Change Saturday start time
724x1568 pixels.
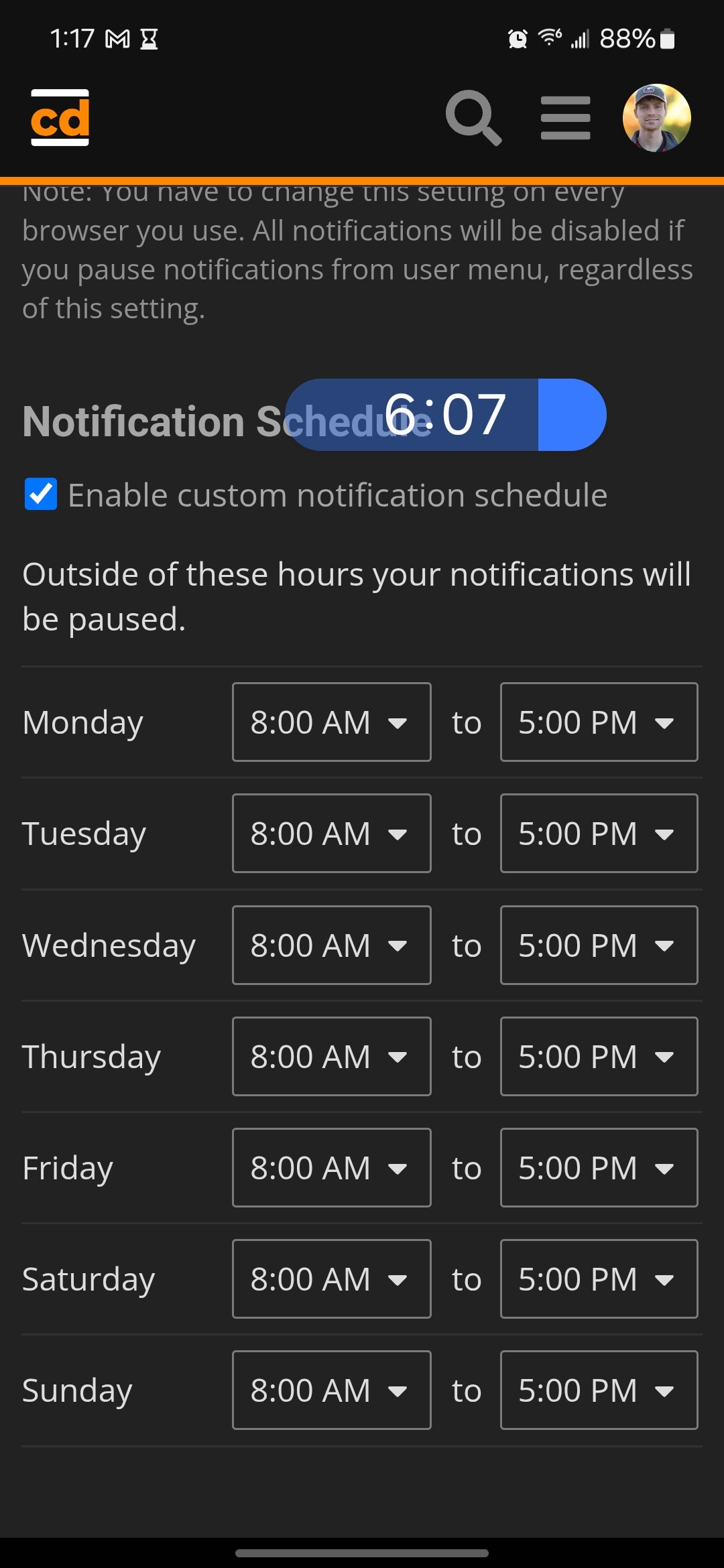pyautogui.click(x=332, y=1279)
